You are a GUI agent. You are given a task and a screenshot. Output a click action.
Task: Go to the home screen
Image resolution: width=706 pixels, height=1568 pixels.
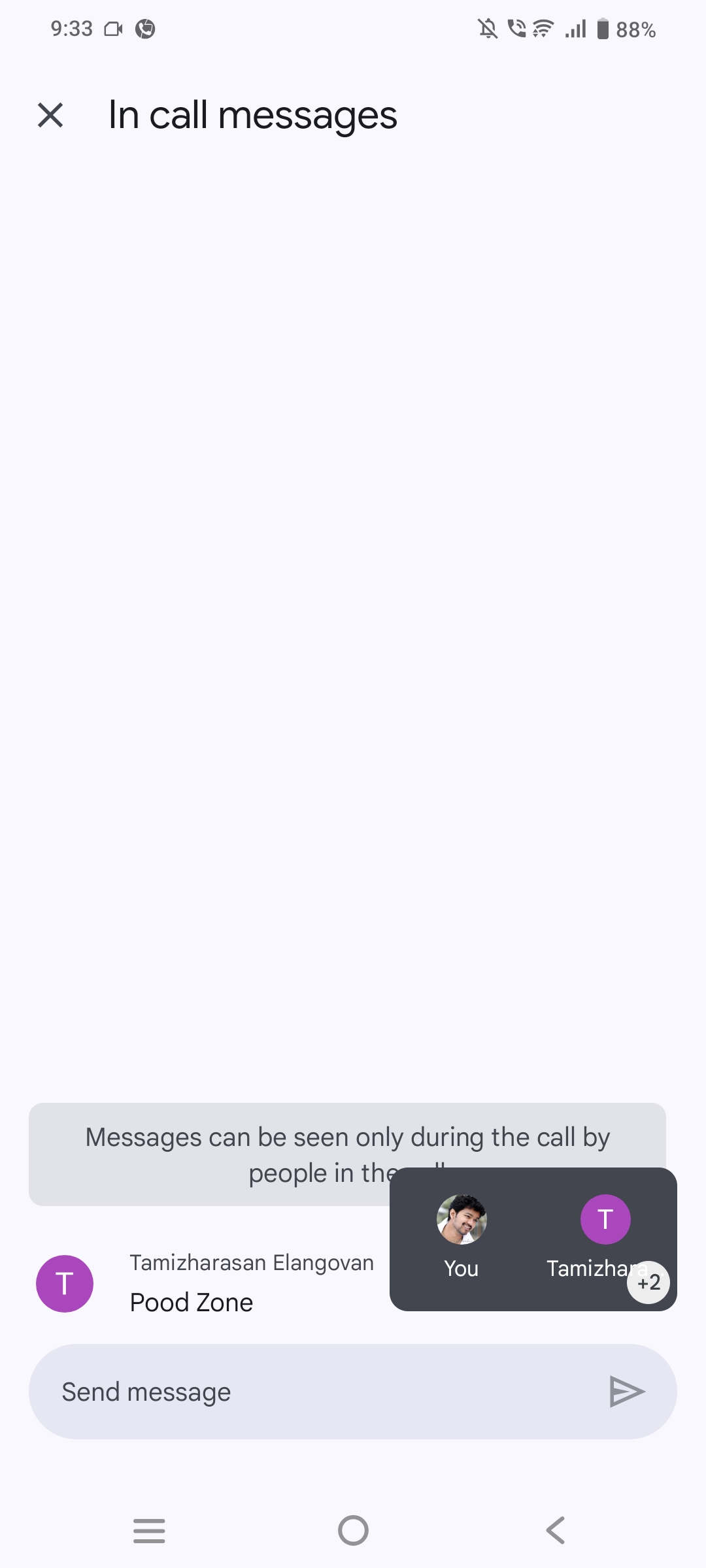(353, 1530)
